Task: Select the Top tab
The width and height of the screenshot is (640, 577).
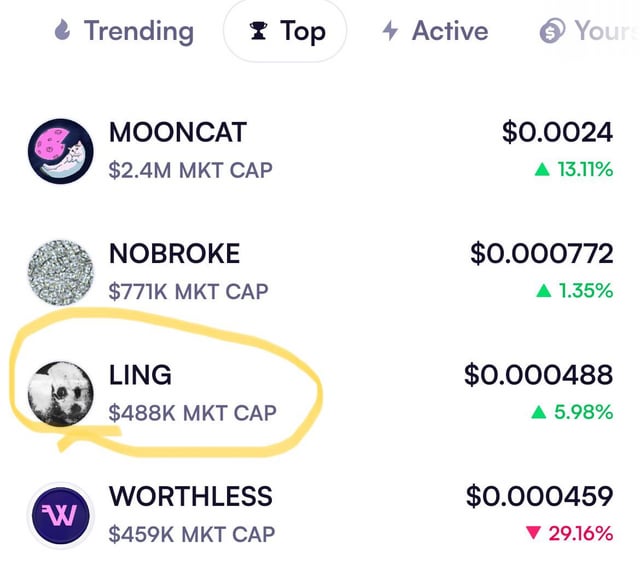Action: point(285,31)
